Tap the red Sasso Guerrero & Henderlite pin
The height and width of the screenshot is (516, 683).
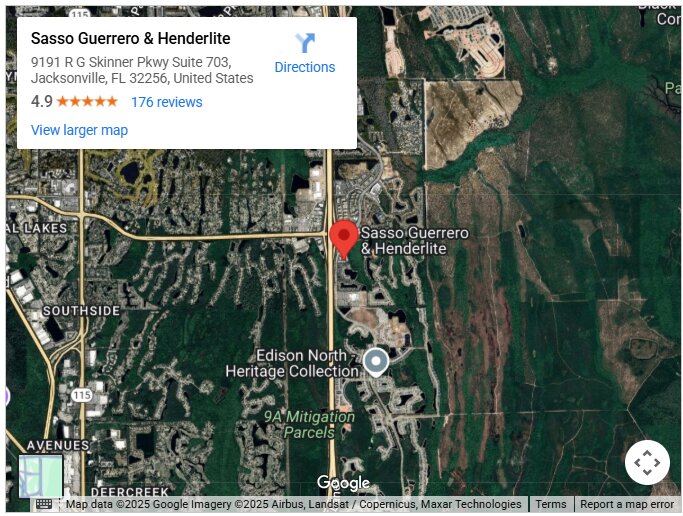click(344, 240)
